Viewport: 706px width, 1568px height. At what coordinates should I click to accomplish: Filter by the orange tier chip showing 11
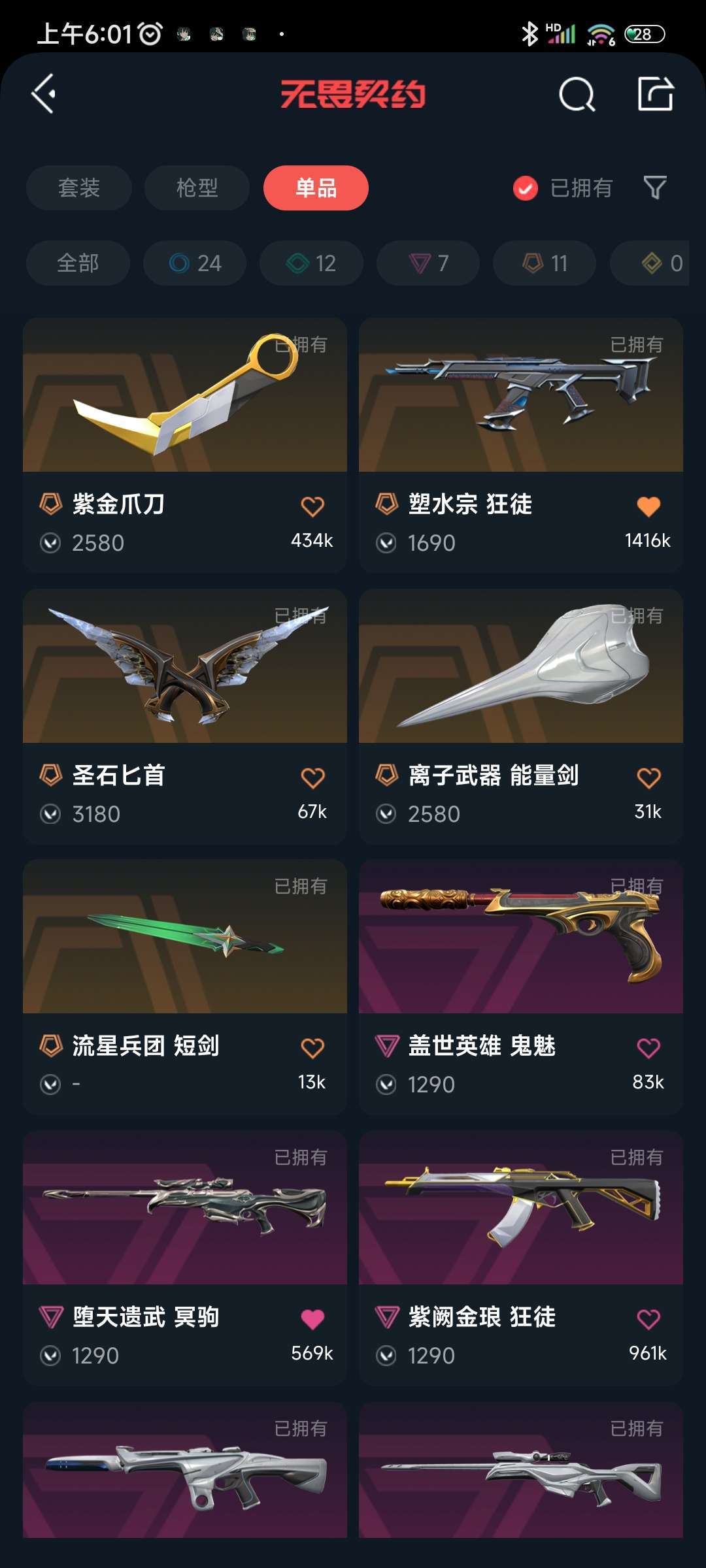(x=545, y=263)
